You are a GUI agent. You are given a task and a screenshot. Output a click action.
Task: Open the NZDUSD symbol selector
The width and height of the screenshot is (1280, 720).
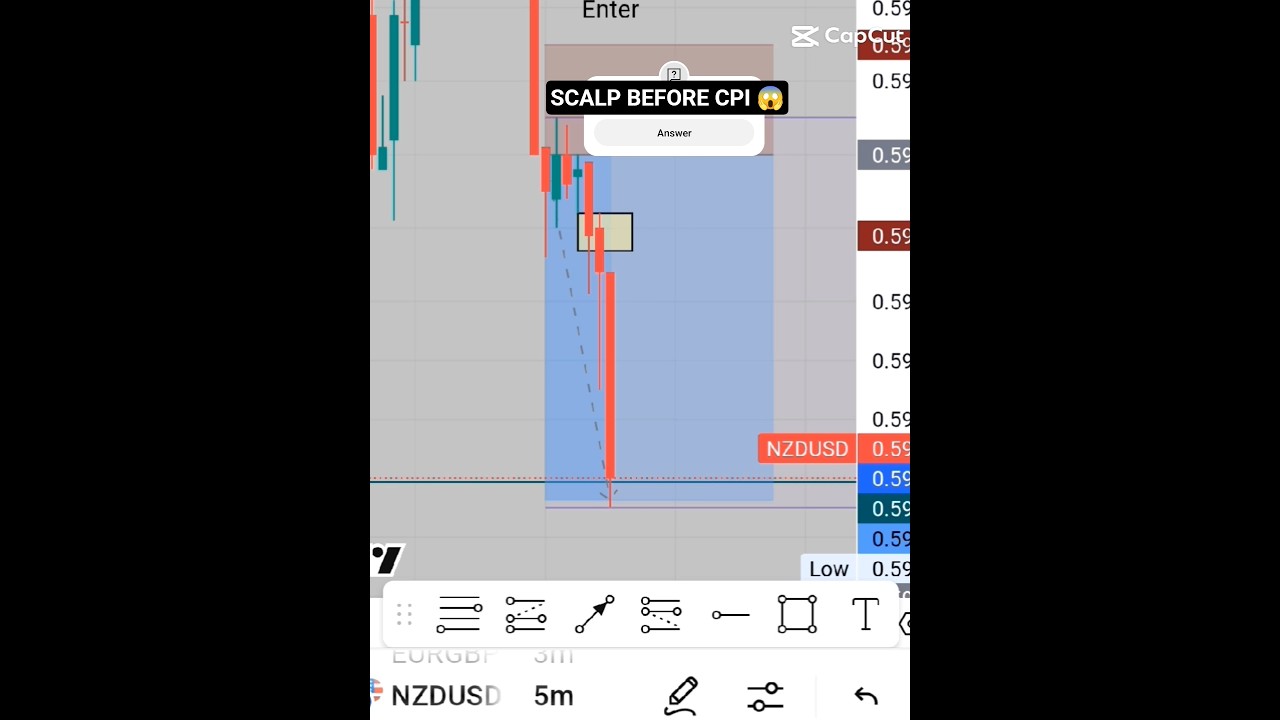point(444,695)
